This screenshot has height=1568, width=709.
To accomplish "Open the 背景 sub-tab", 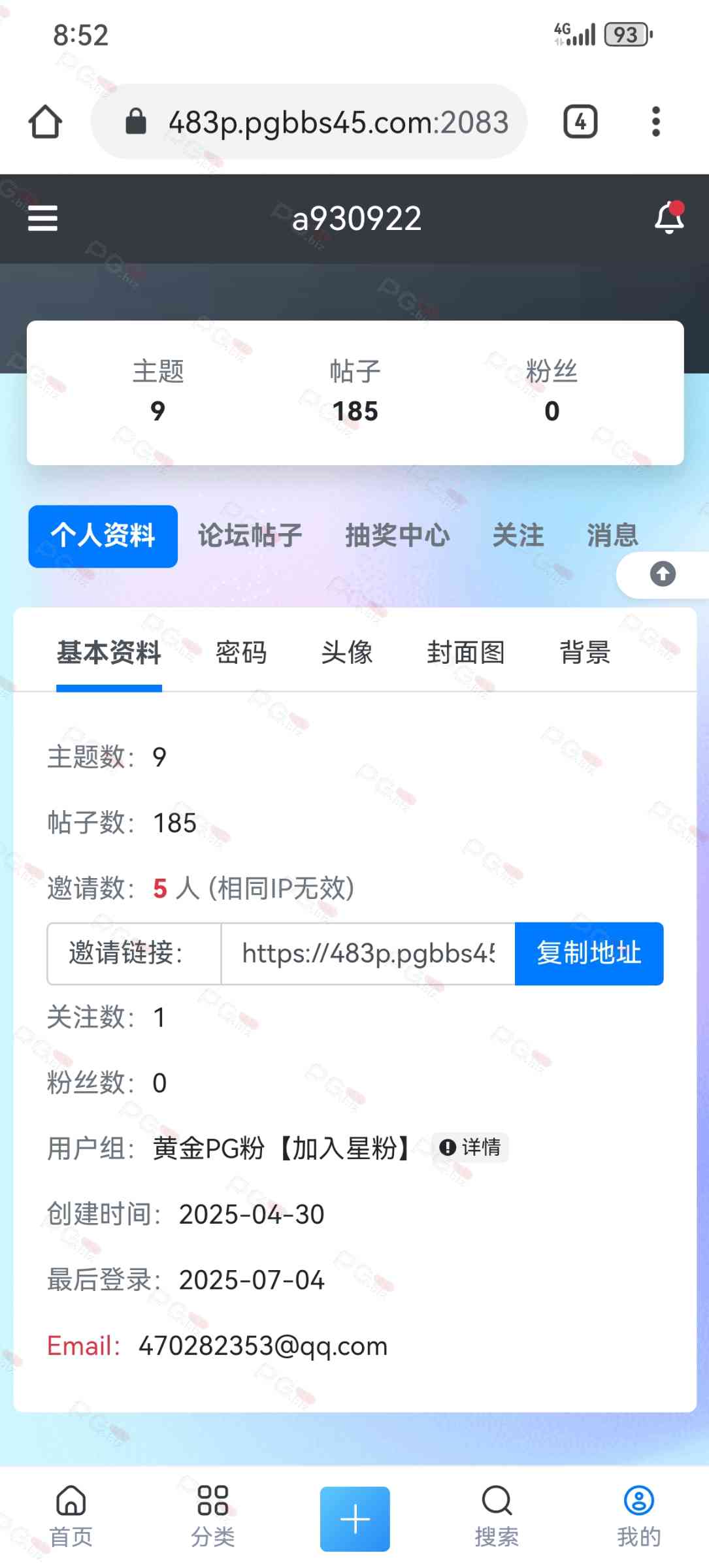I will [584, 652].
